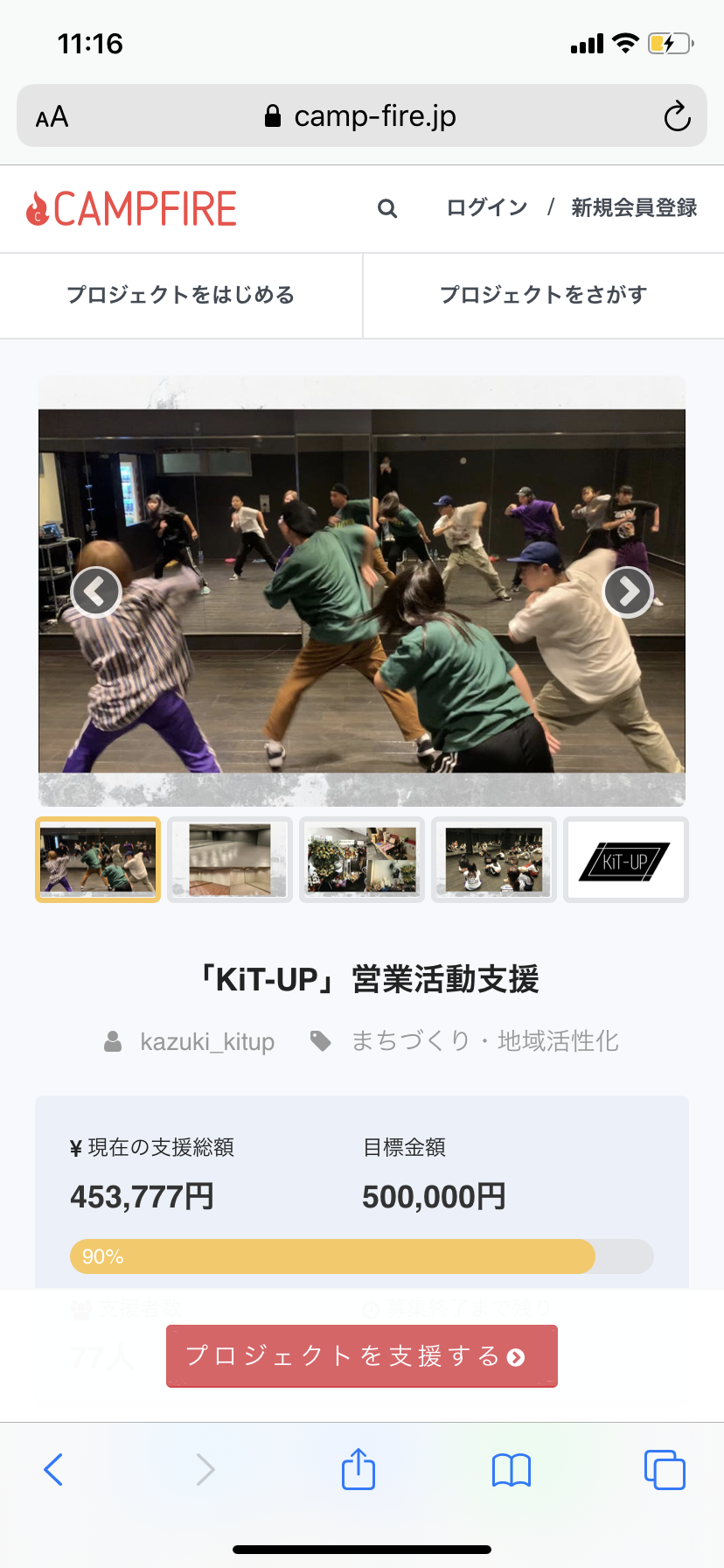
Task: Select the KiT-UP logo thumbnail
Action: [x=626, y=860]
